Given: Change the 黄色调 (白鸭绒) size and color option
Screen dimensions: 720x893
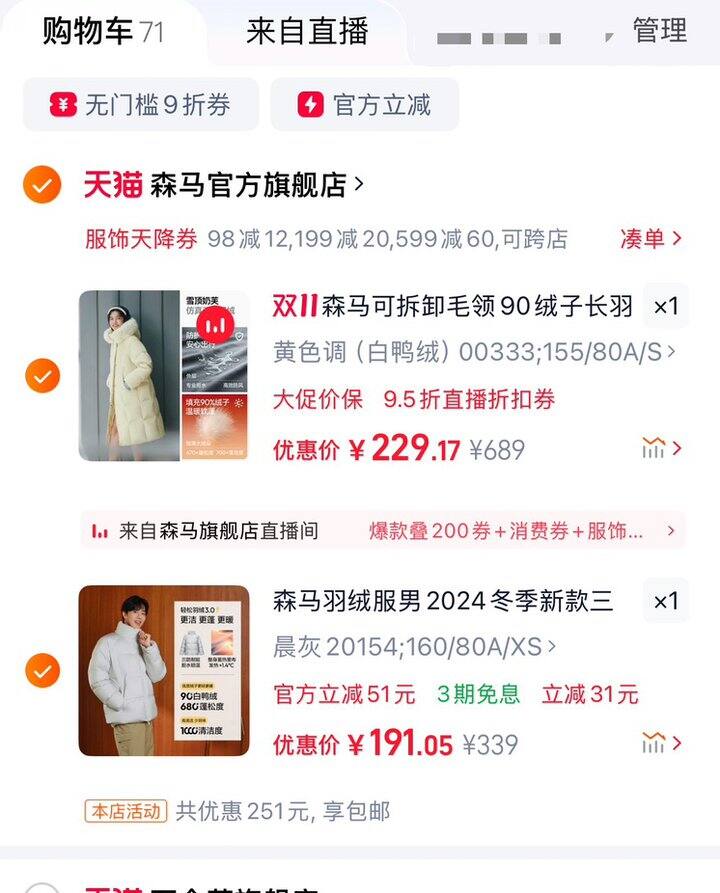Looking at the screenshot, I should coord(474,352).
